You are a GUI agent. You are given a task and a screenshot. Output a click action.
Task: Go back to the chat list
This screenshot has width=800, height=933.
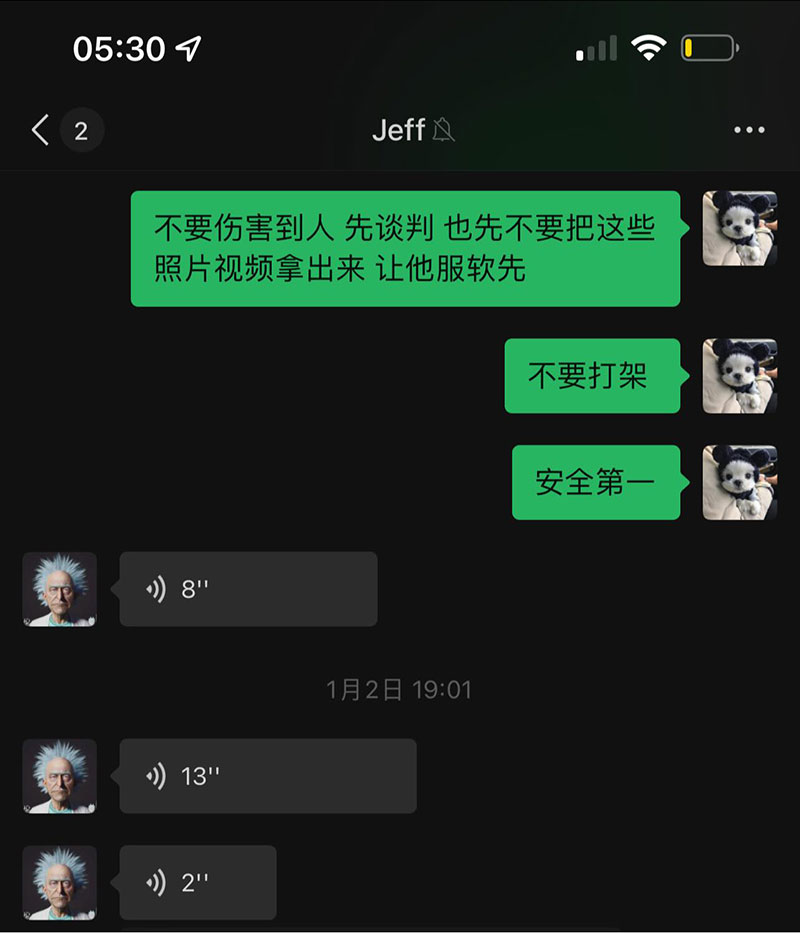pyautogui.click(x=40, y=130)
